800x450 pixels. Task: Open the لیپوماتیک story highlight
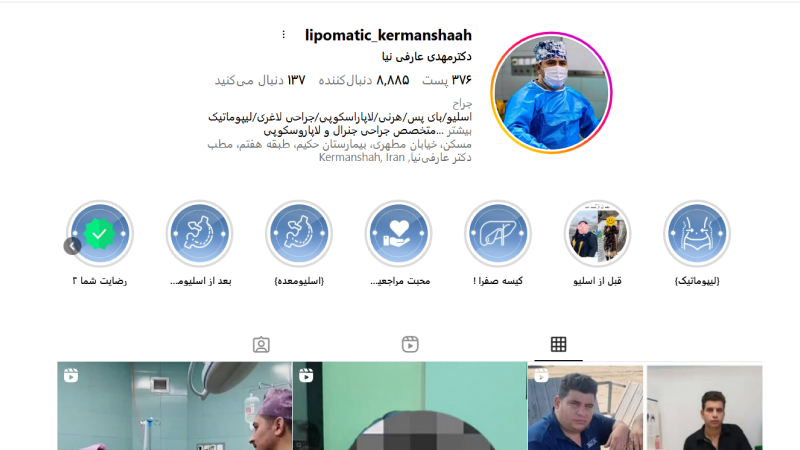pyautogui.click(x=697, y=234)
